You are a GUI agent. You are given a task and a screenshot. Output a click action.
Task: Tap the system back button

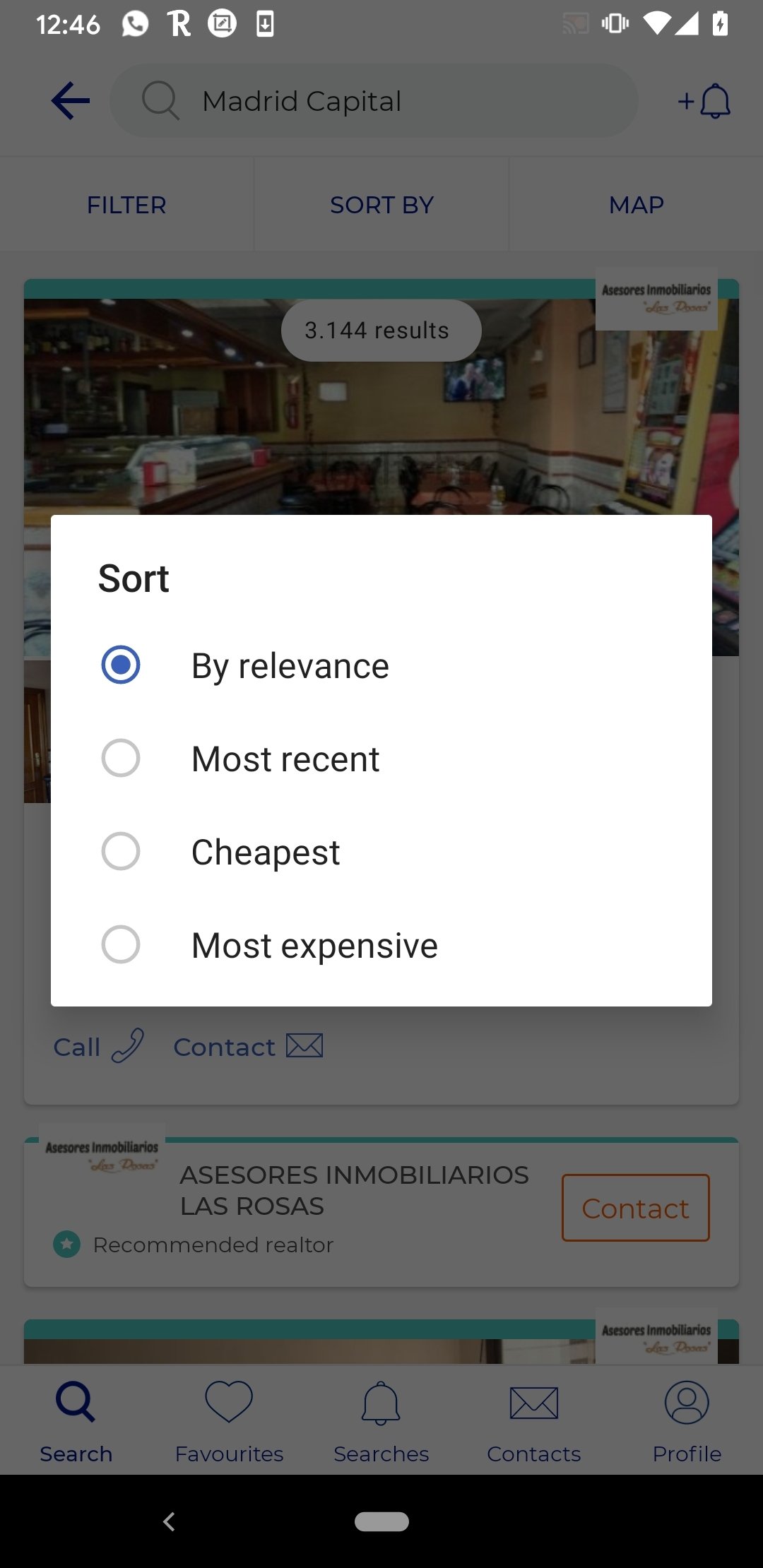pos(169,1521)
